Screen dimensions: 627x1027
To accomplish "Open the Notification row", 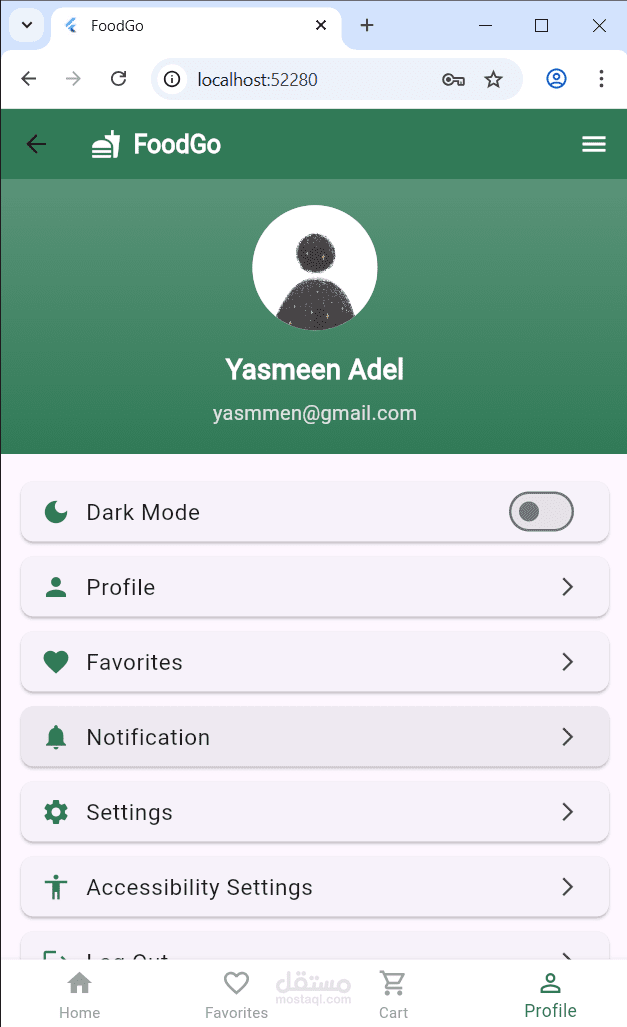I will tap(314, 737).
